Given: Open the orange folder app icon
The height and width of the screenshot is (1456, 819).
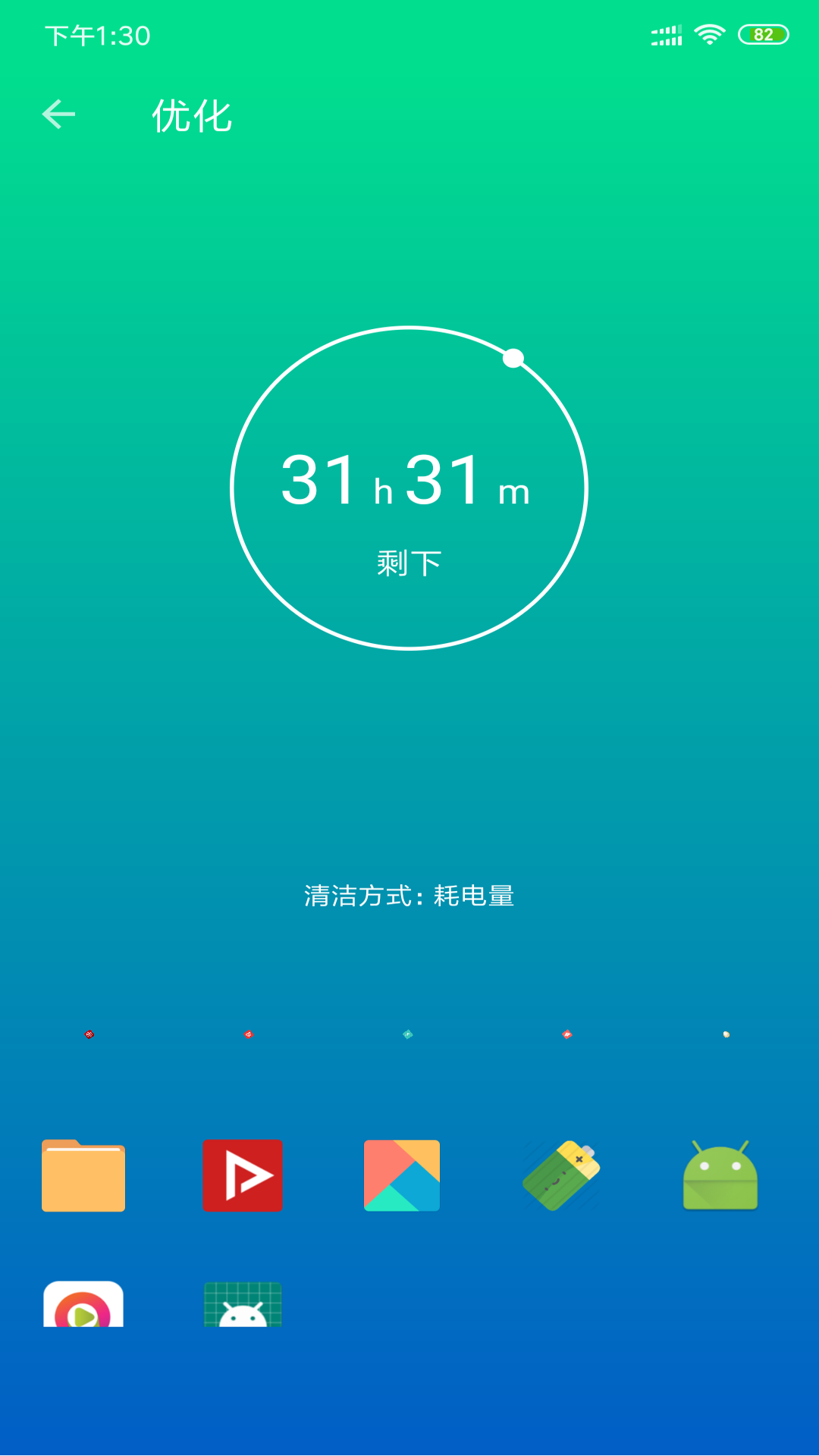Looking at the screenshot, I should 83,1175.
